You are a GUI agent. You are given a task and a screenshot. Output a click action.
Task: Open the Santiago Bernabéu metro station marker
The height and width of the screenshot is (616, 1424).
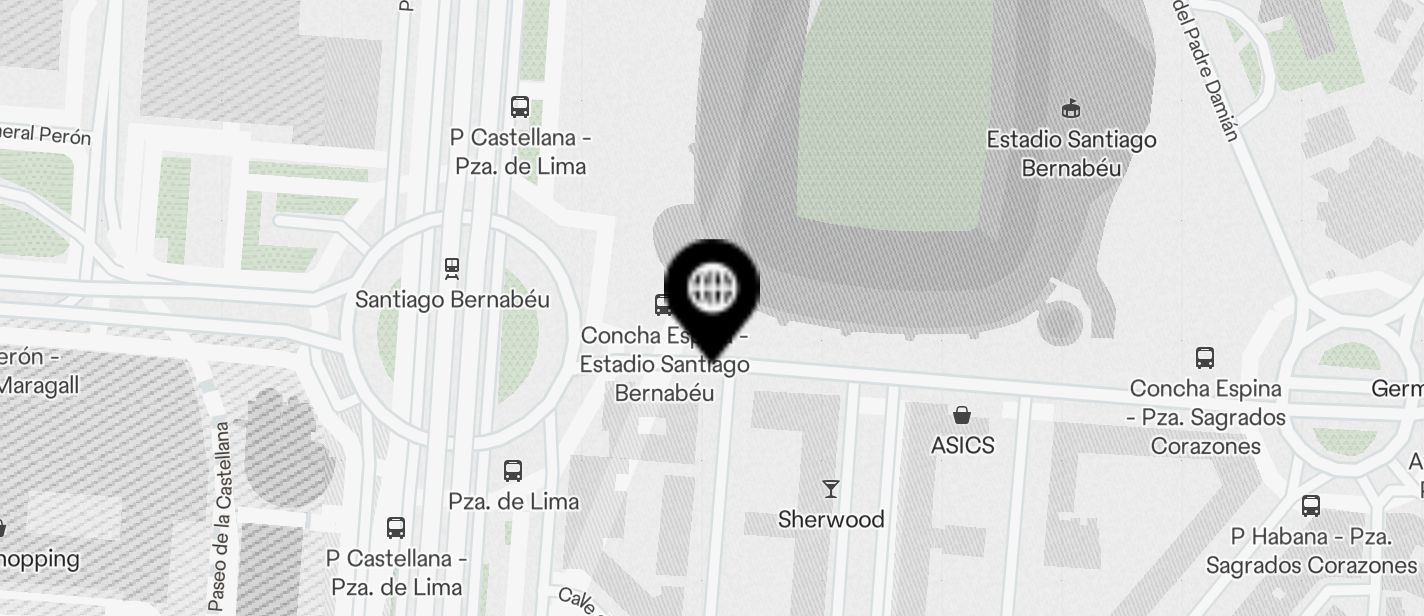point(451,268)
